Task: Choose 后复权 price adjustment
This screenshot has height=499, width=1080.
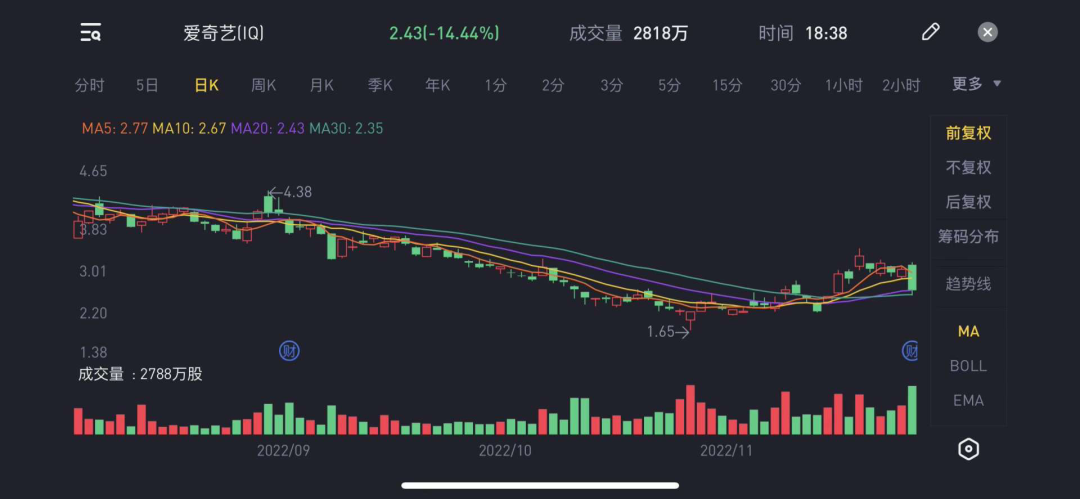Action: [968, 202]
